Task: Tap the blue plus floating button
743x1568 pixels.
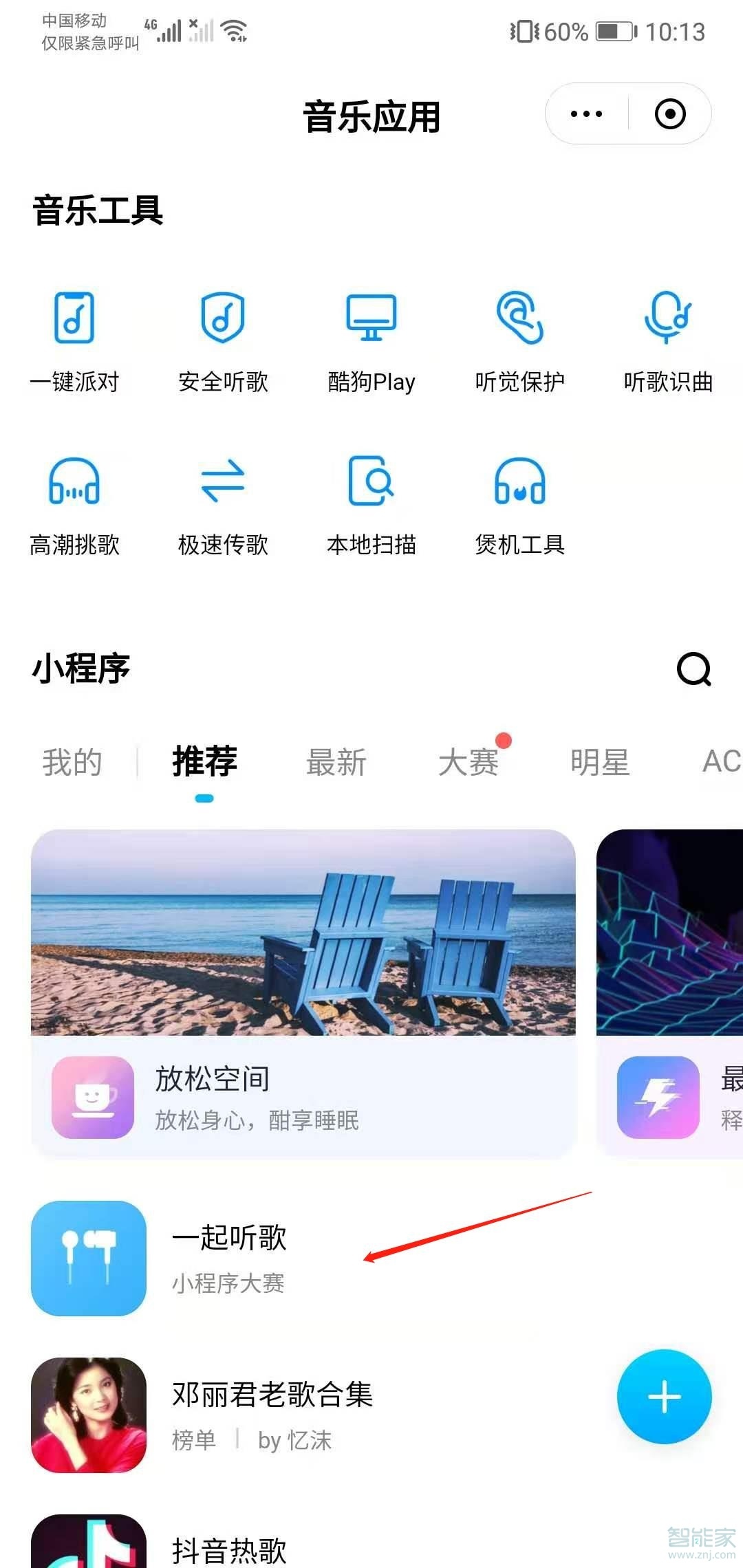Action: click(x=664, y=1397)
